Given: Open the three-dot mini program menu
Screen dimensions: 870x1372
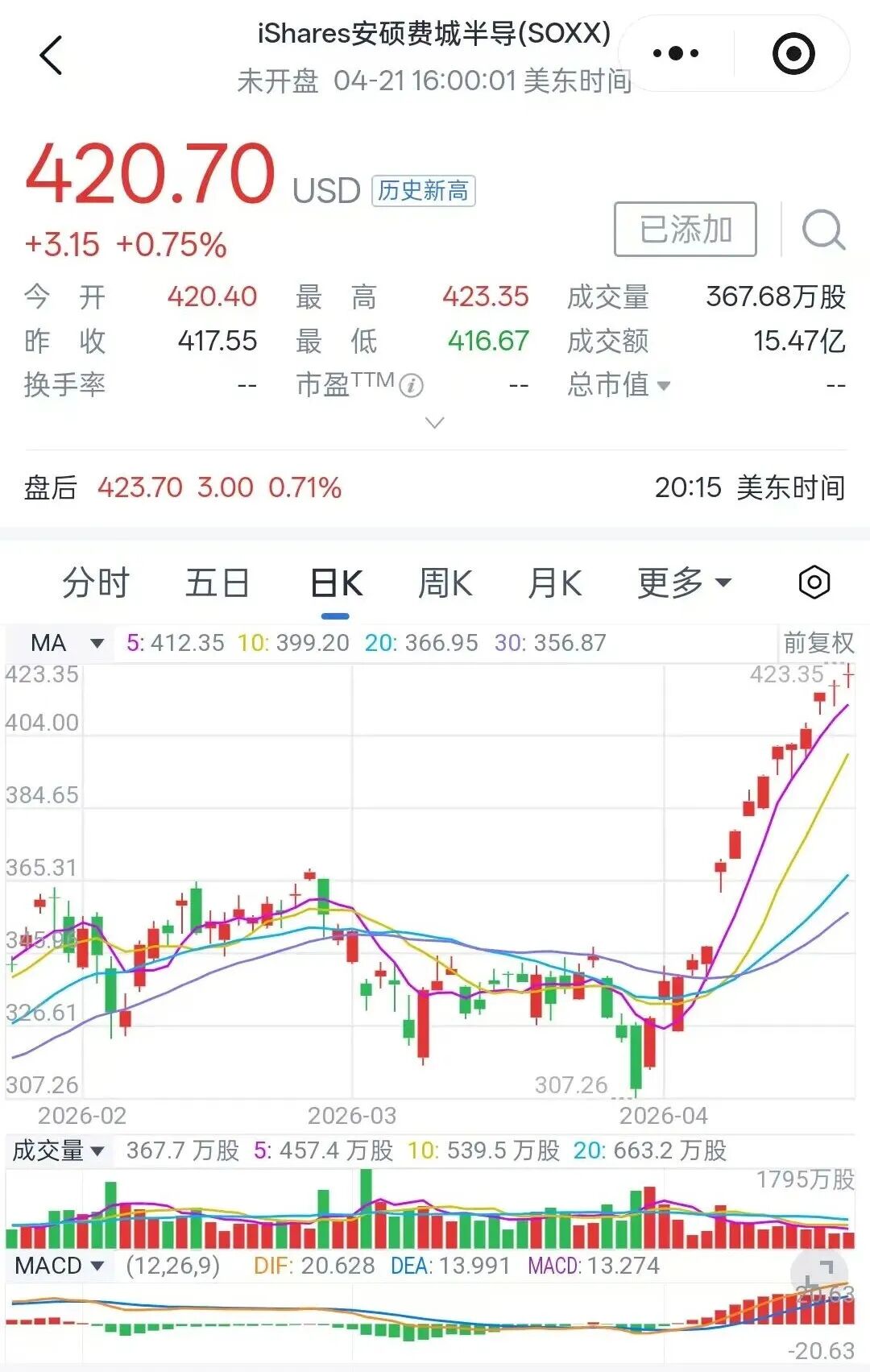Looking at the screenshot, I should 676,54.
